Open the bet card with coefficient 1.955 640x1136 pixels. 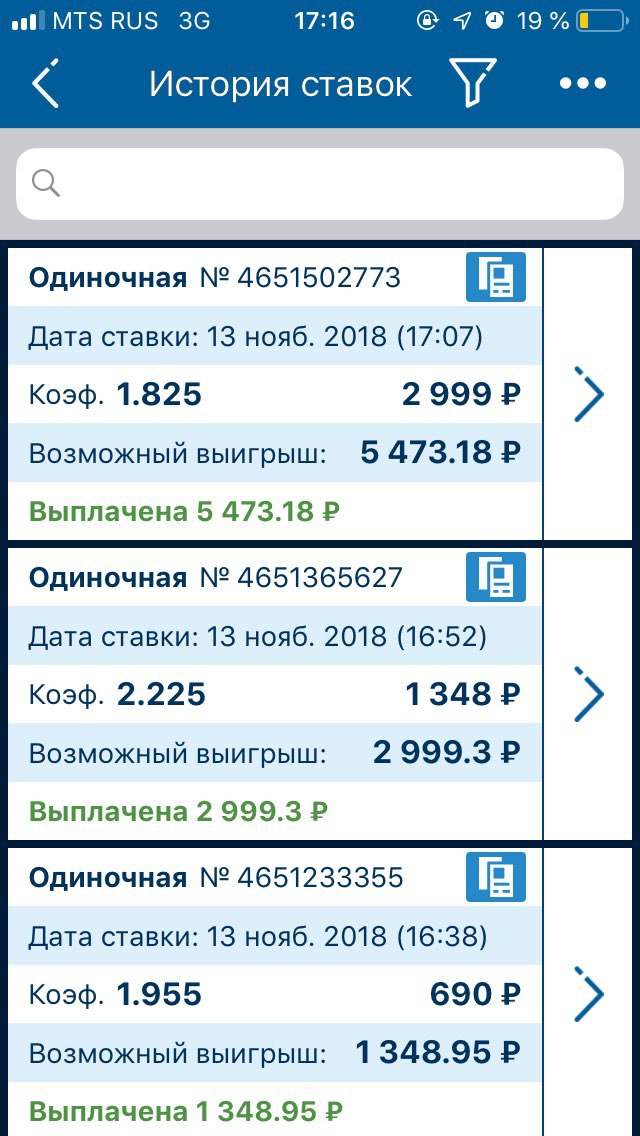pyautogui.click(x=275, y=992)
